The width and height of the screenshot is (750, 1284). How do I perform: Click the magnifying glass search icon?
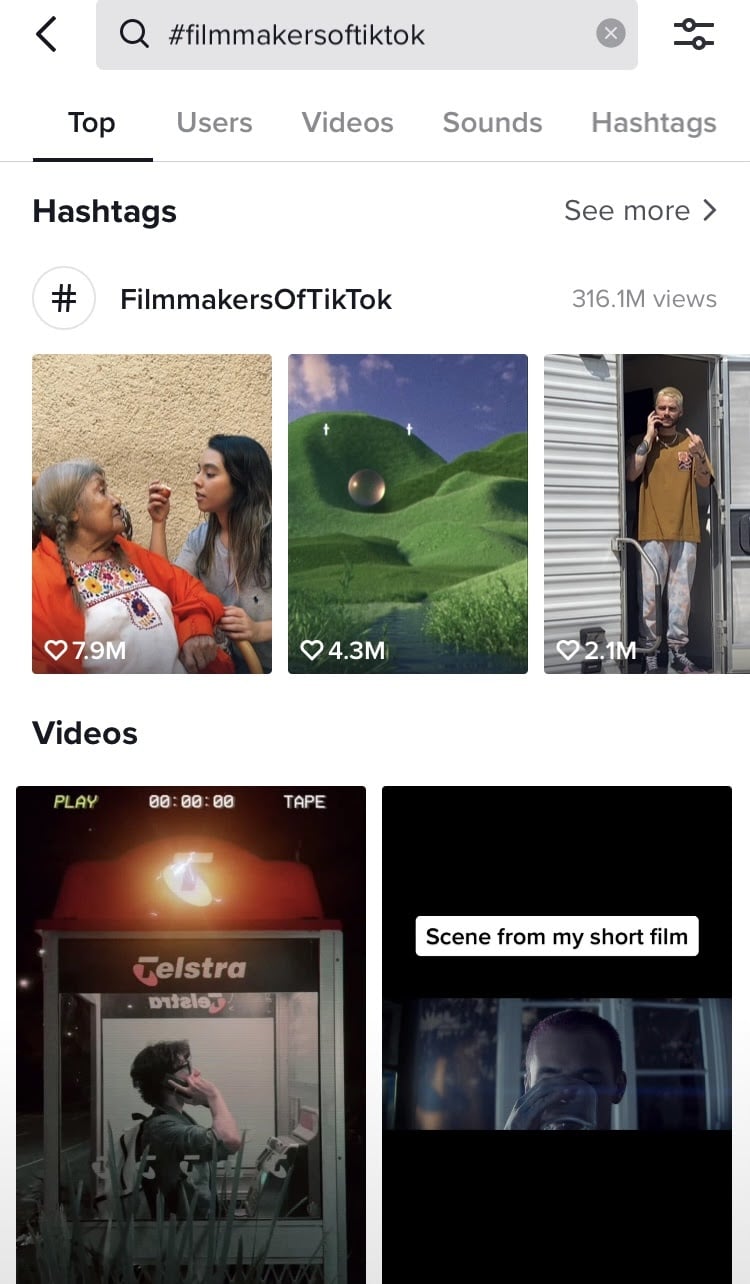pos(134,33)
